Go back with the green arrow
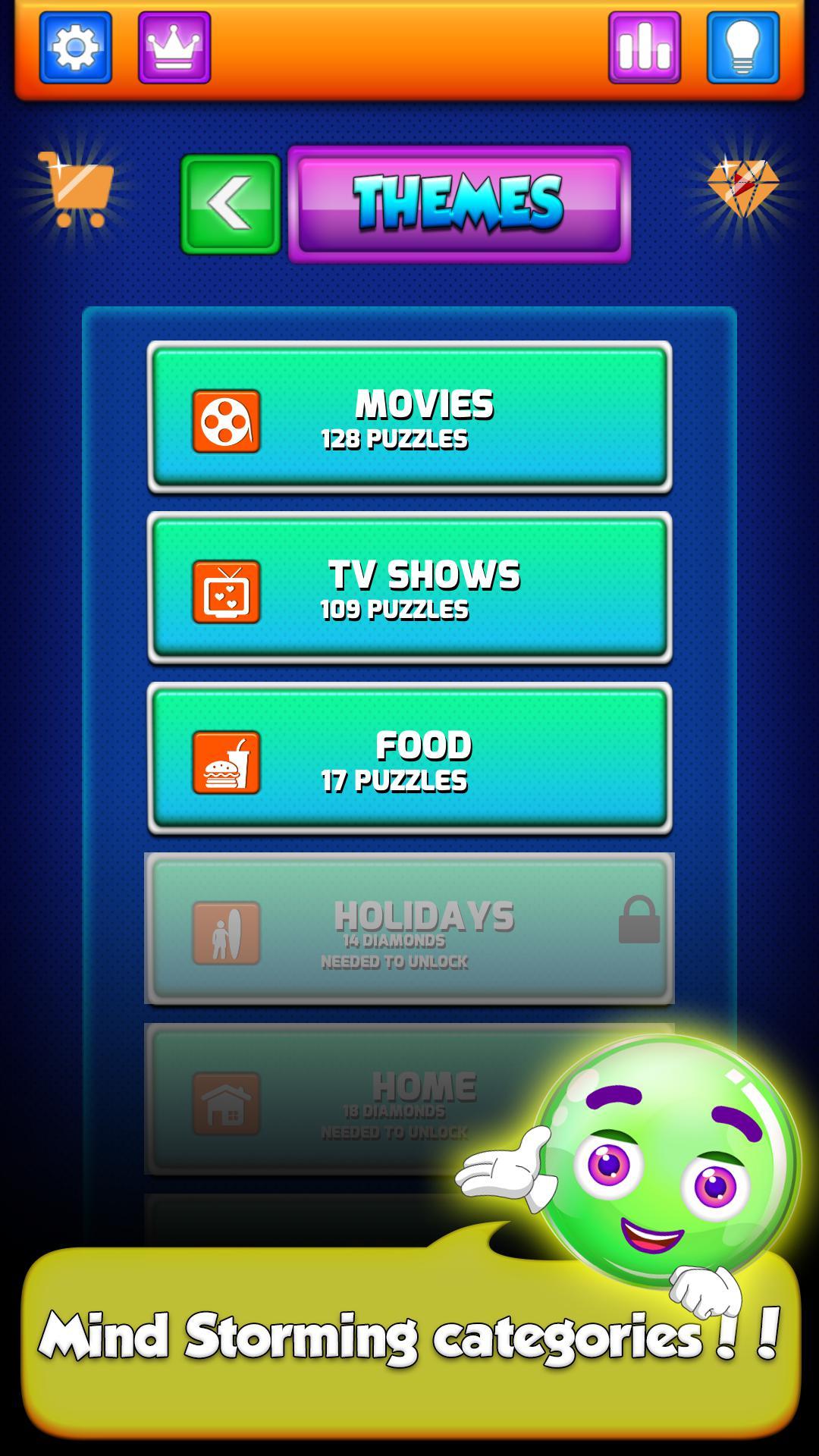This screenshot has height=1456, width=819. tap(231, 204)
